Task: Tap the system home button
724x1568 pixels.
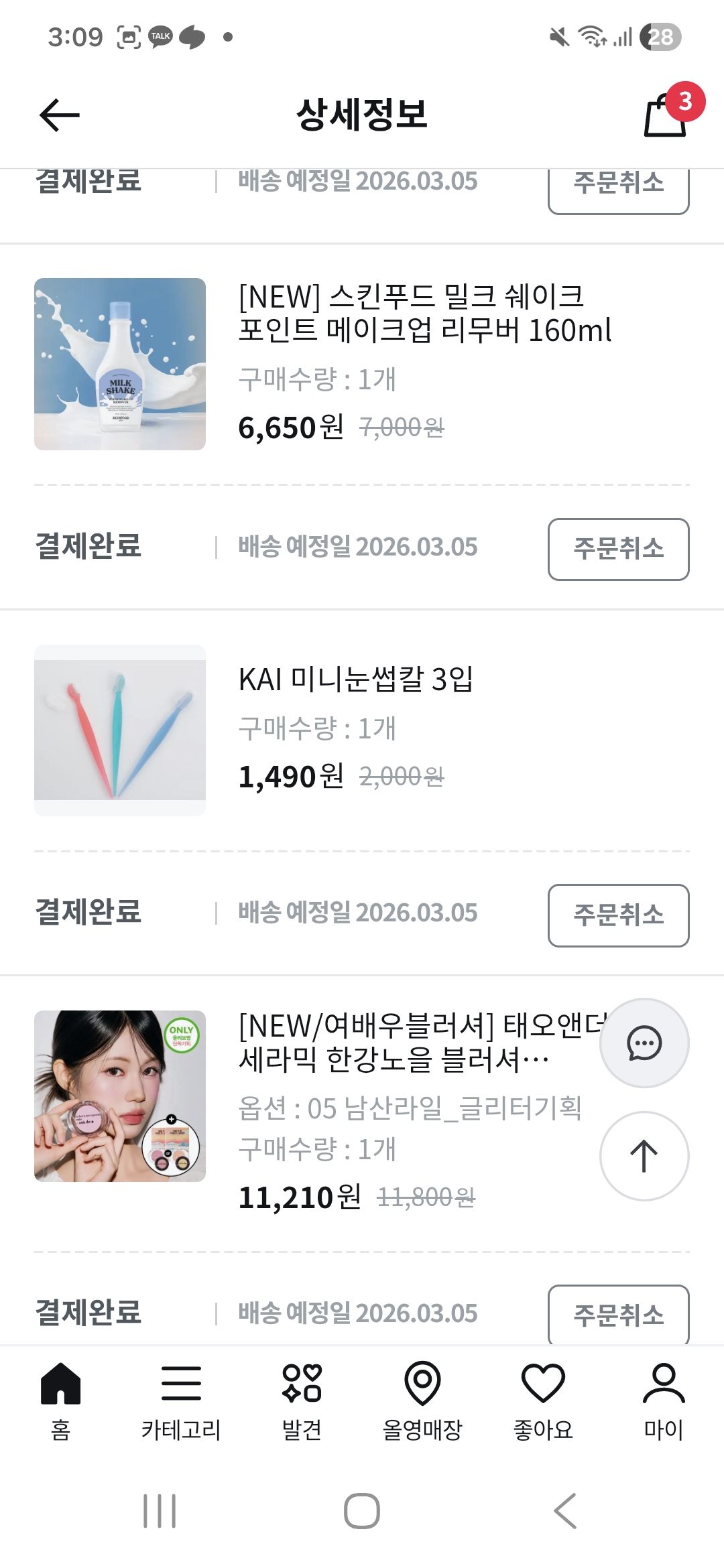Action: [362, 1511]
